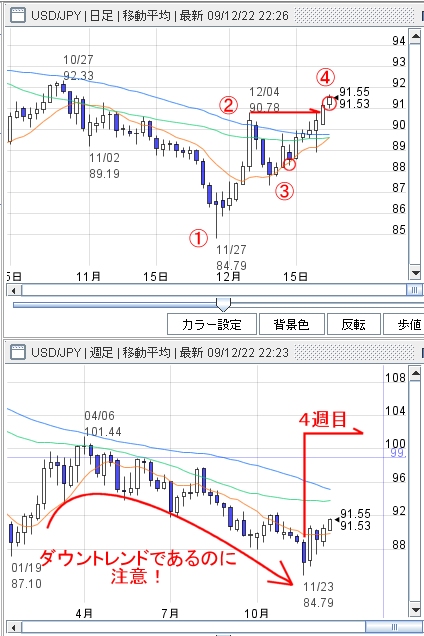The height and width of the screenshot is (636, 424).
Task: Open window icon of the 週足 chart panel
Action: point(17,352)
